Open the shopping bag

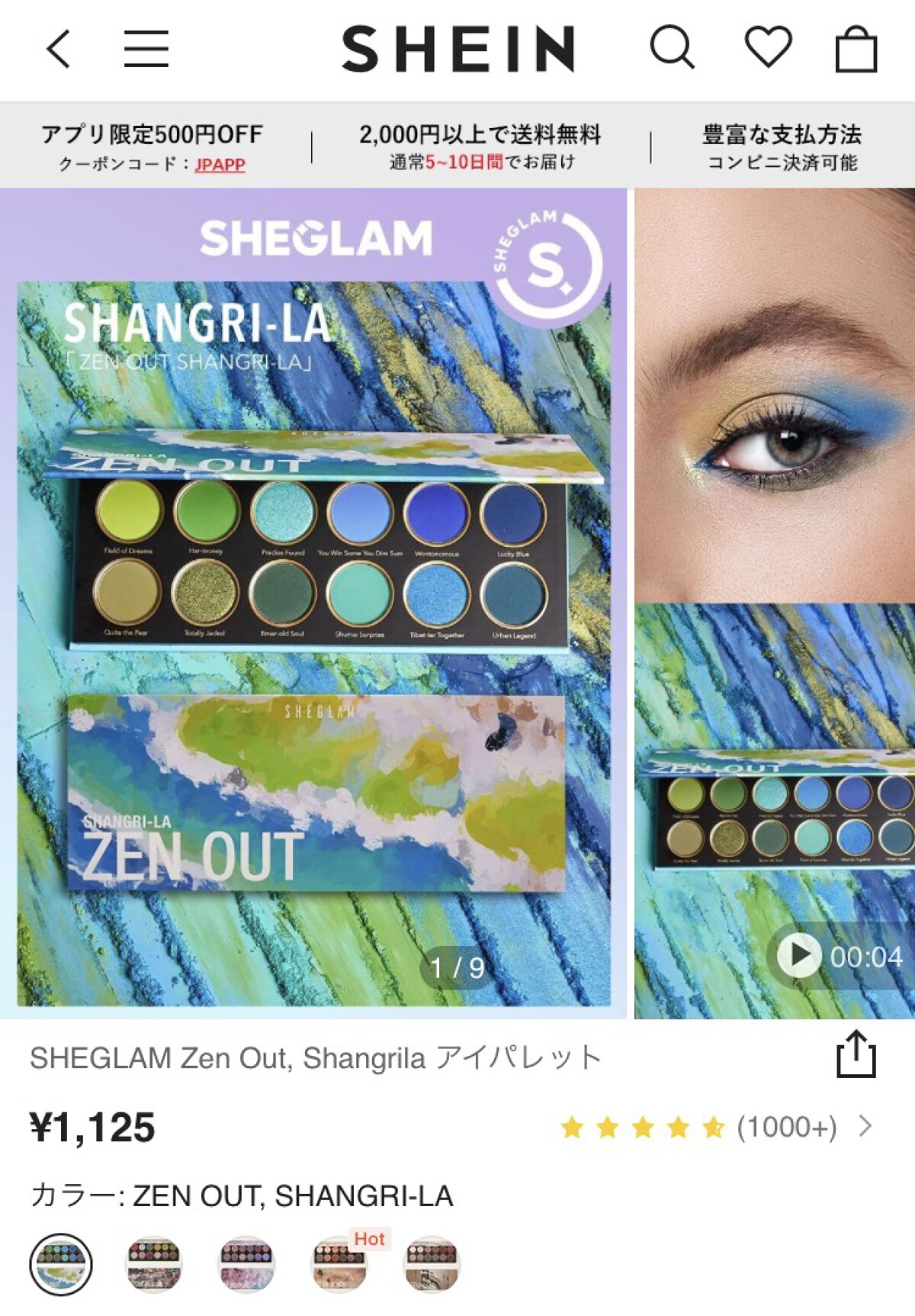pos(856,50)
